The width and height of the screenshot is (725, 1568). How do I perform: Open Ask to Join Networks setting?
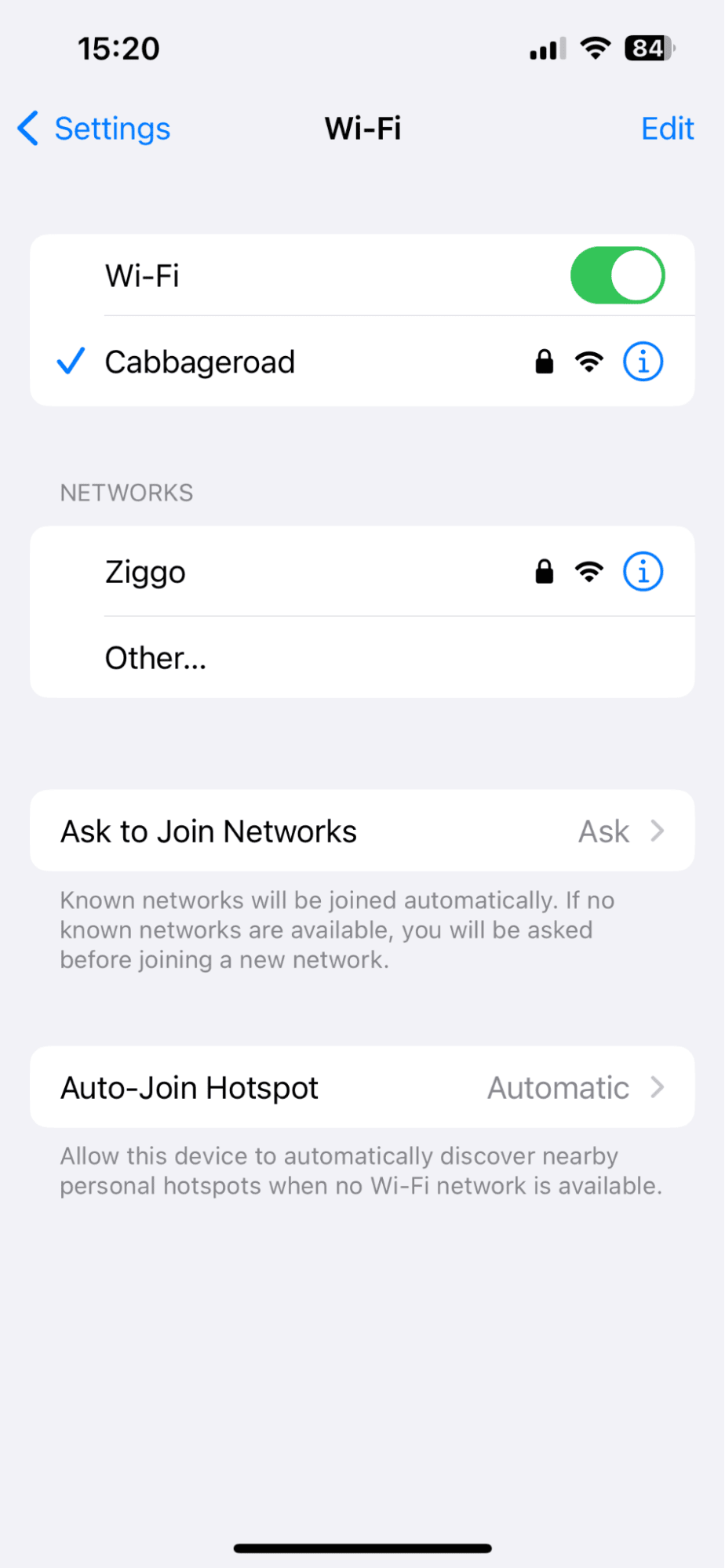(362, 831)
